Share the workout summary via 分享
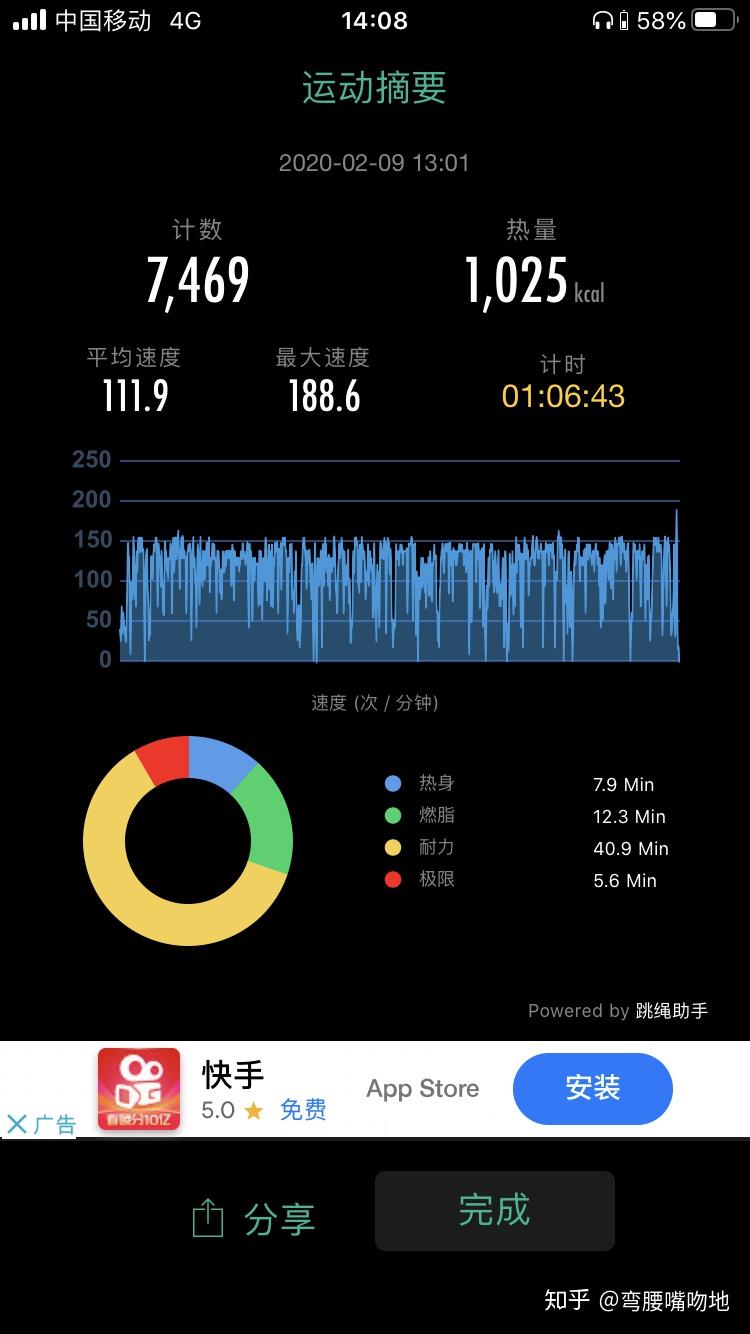The height and width of the screenshot is (1334, 750). click(x=254, y=1218)
